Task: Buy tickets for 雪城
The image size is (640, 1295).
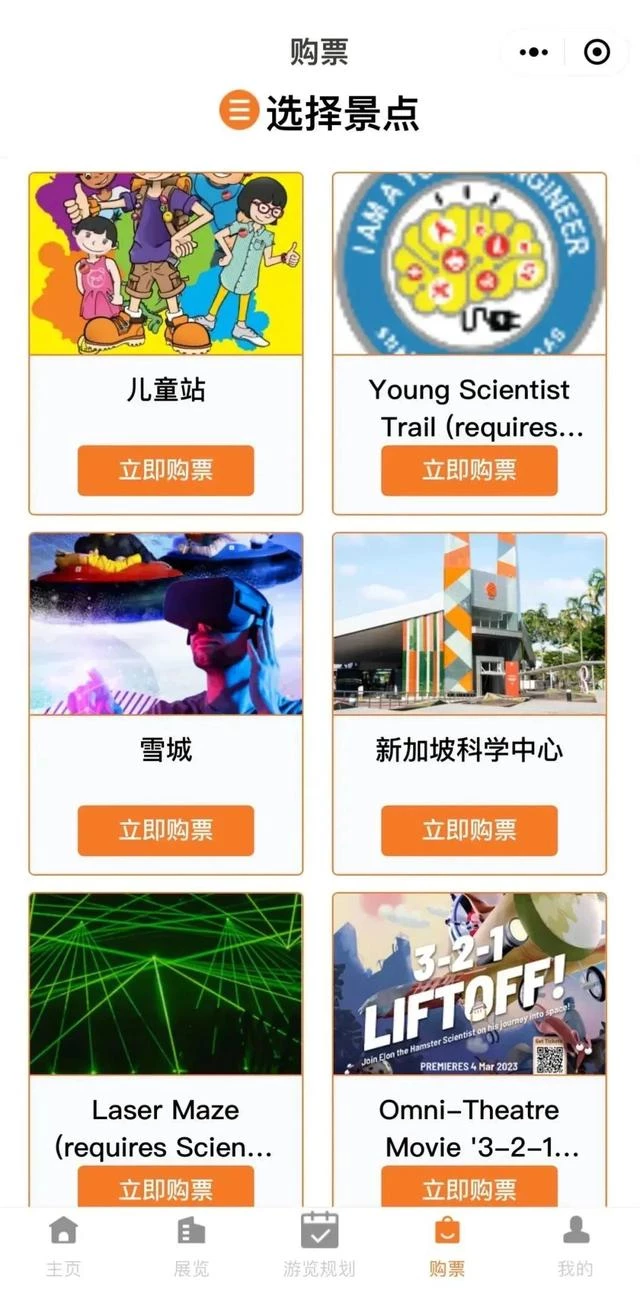Action: click(x=166, y=830)
